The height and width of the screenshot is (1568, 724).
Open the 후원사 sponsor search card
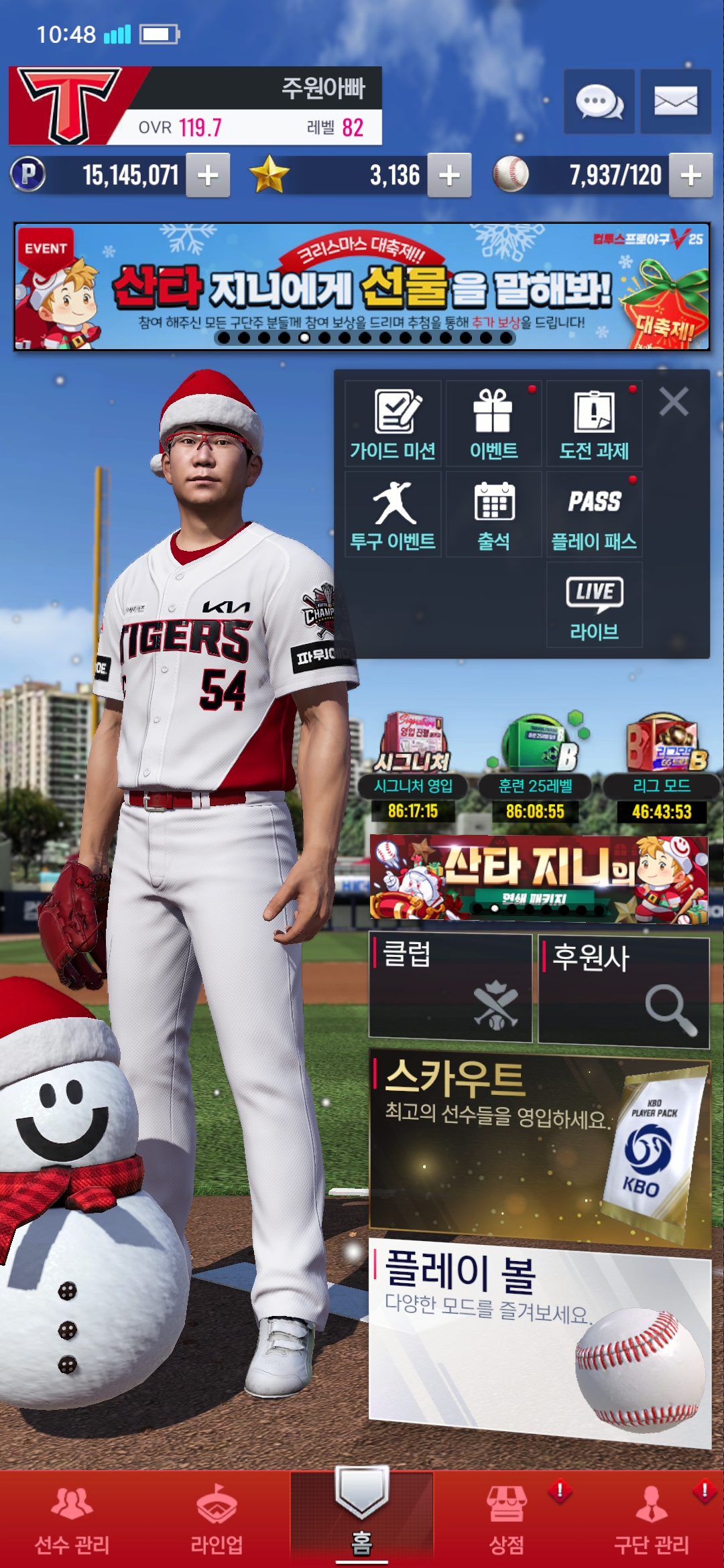click(623, 990)
